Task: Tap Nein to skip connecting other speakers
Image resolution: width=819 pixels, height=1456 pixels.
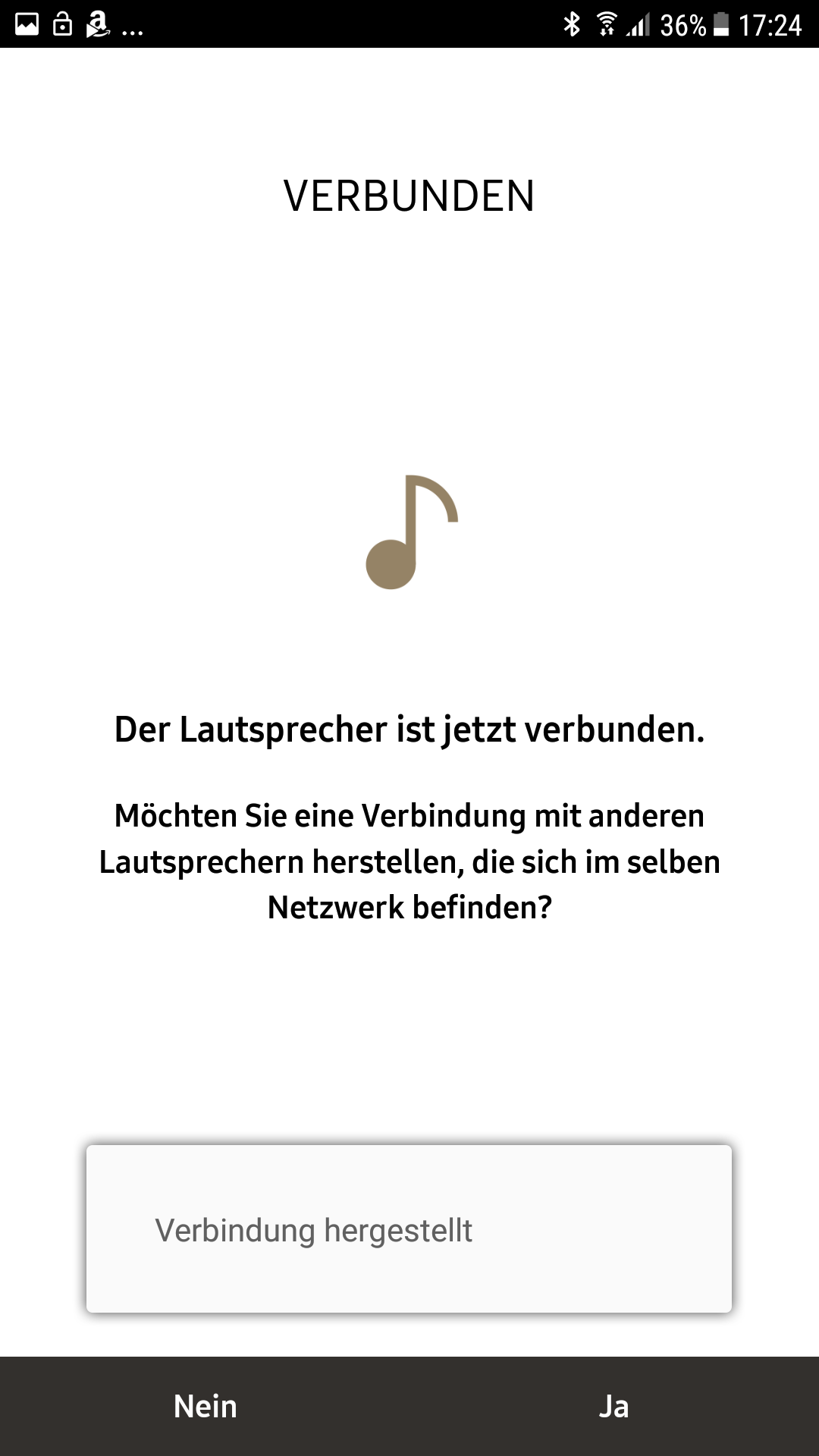Action: tap(205, 1406)
